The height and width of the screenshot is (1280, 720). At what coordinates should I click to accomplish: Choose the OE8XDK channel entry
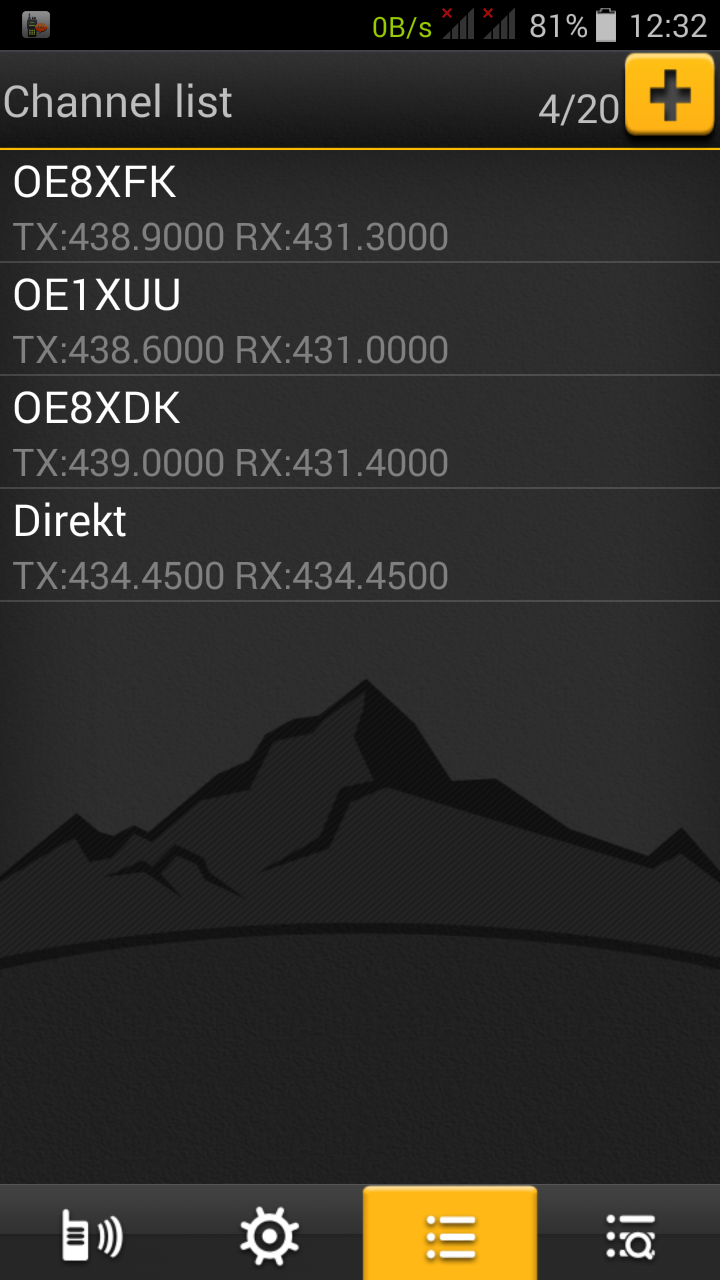coord(360,433)
